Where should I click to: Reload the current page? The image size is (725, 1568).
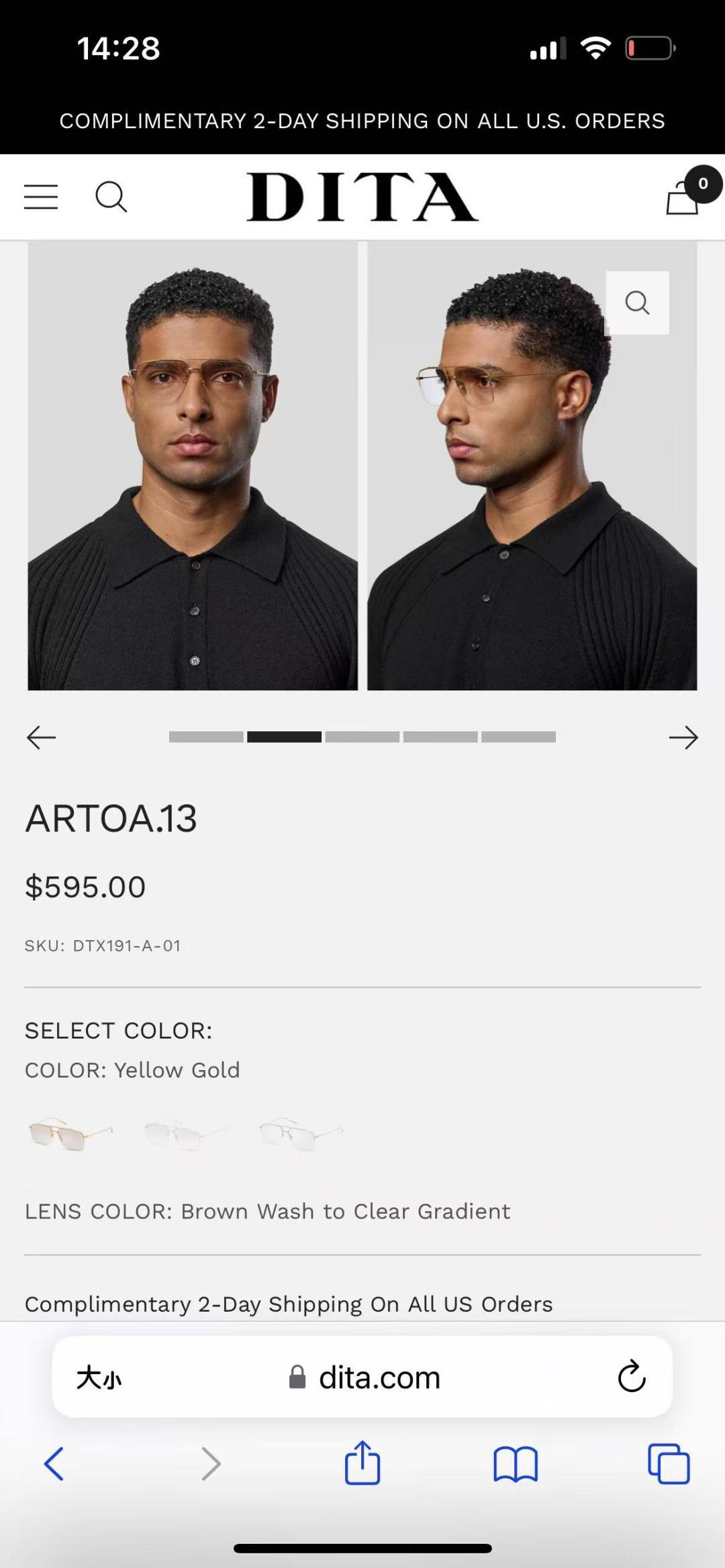(631, 1377)
